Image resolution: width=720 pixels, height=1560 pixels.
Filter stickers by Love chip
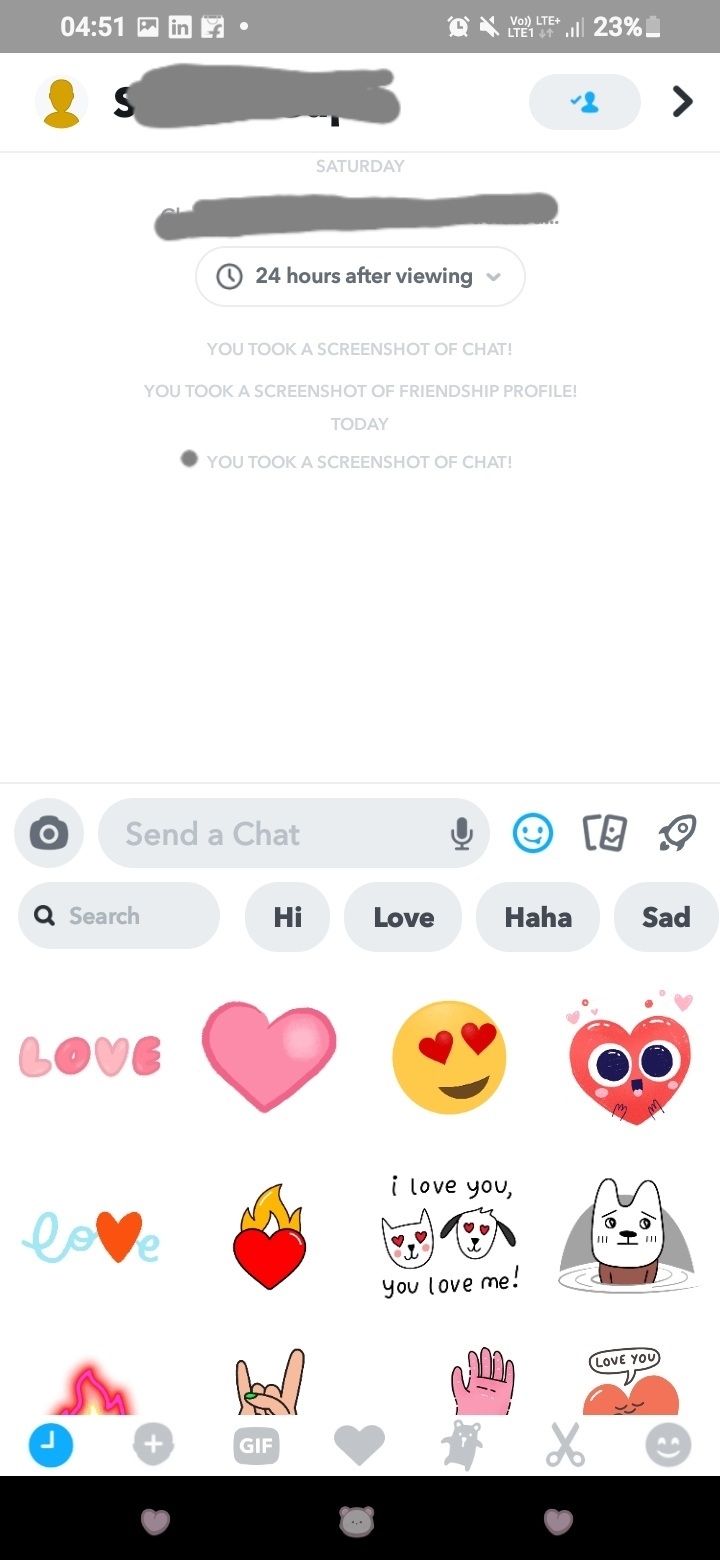coord(403,917)
